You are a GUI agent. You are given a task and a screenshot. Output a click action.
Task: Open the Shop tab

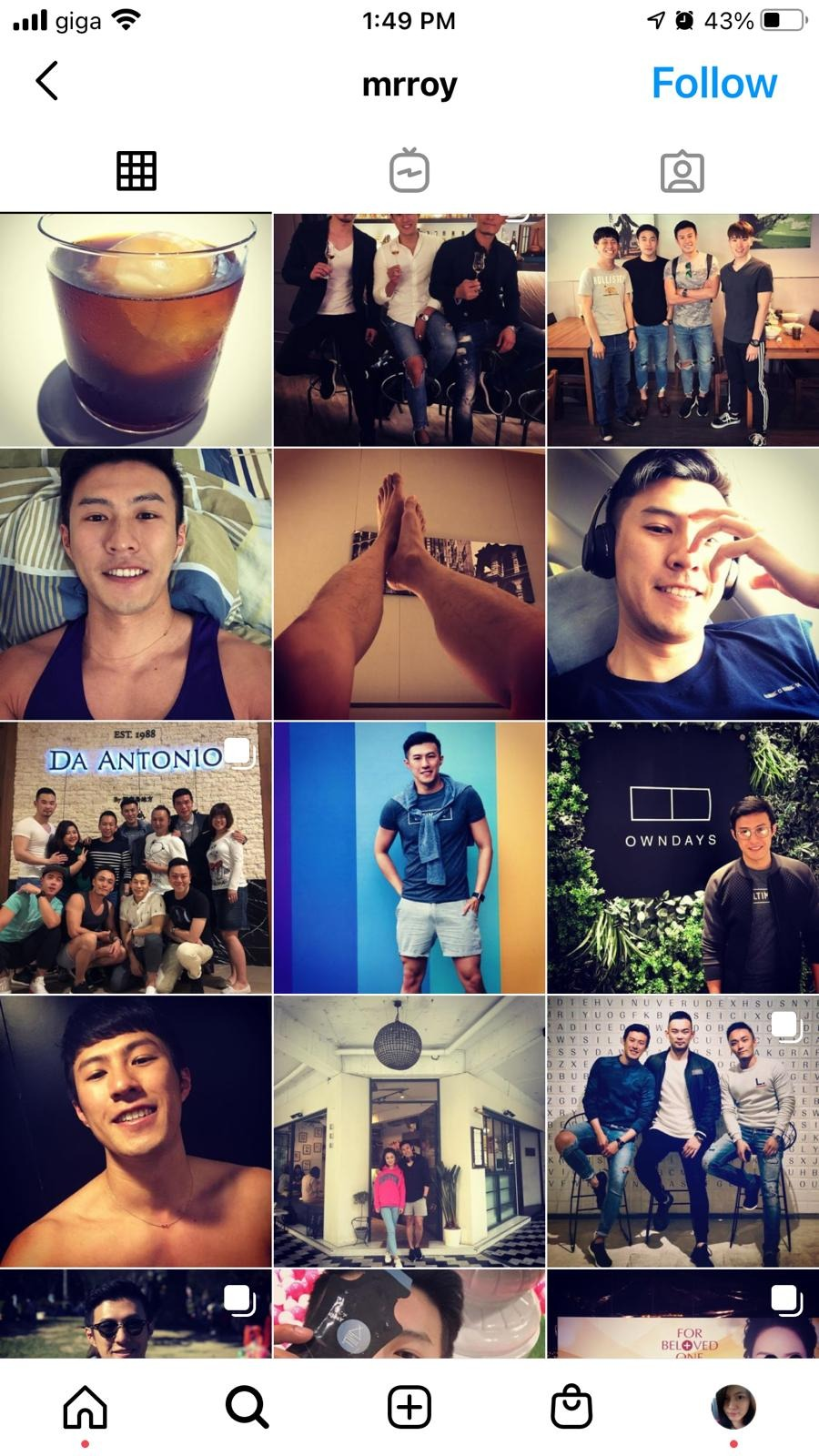point(571,1407)
